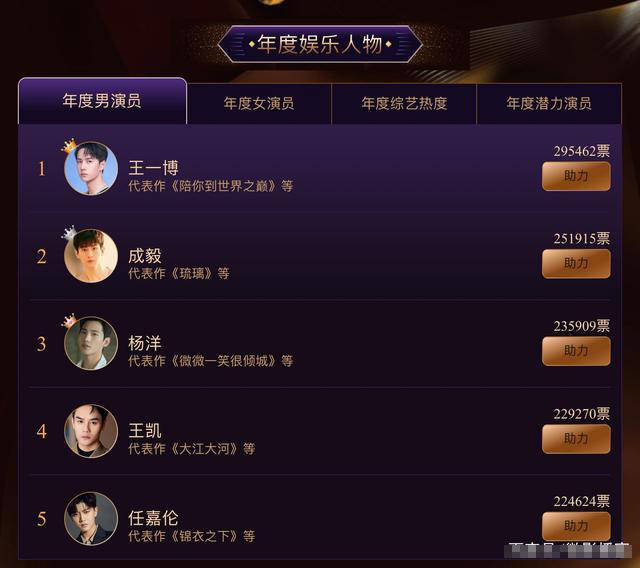
Task: Vote for 成毅 with the 助力 button
Action: click(x=576, y=263)
